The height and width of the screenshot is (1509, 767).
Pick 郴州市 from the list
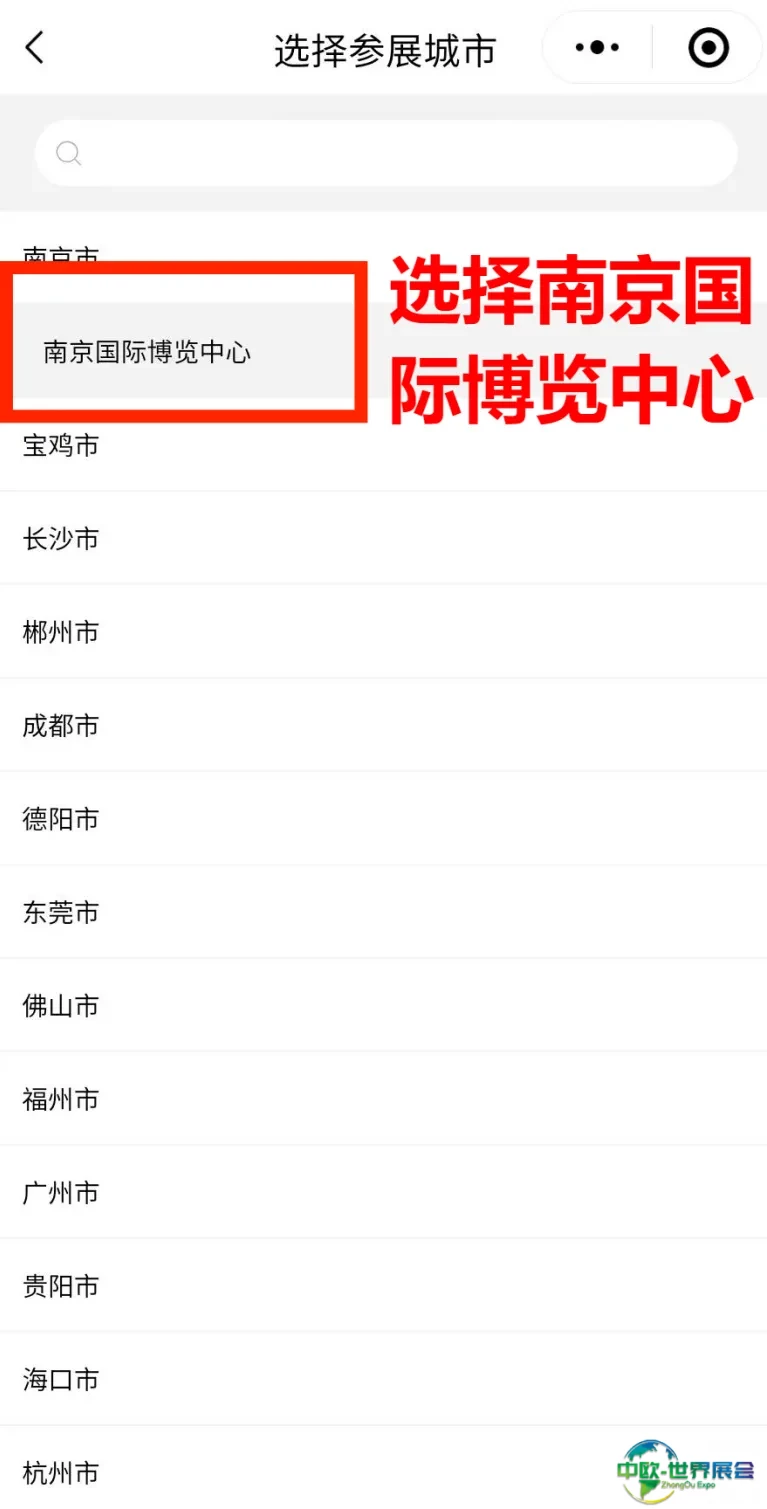[x=61, y=632]
